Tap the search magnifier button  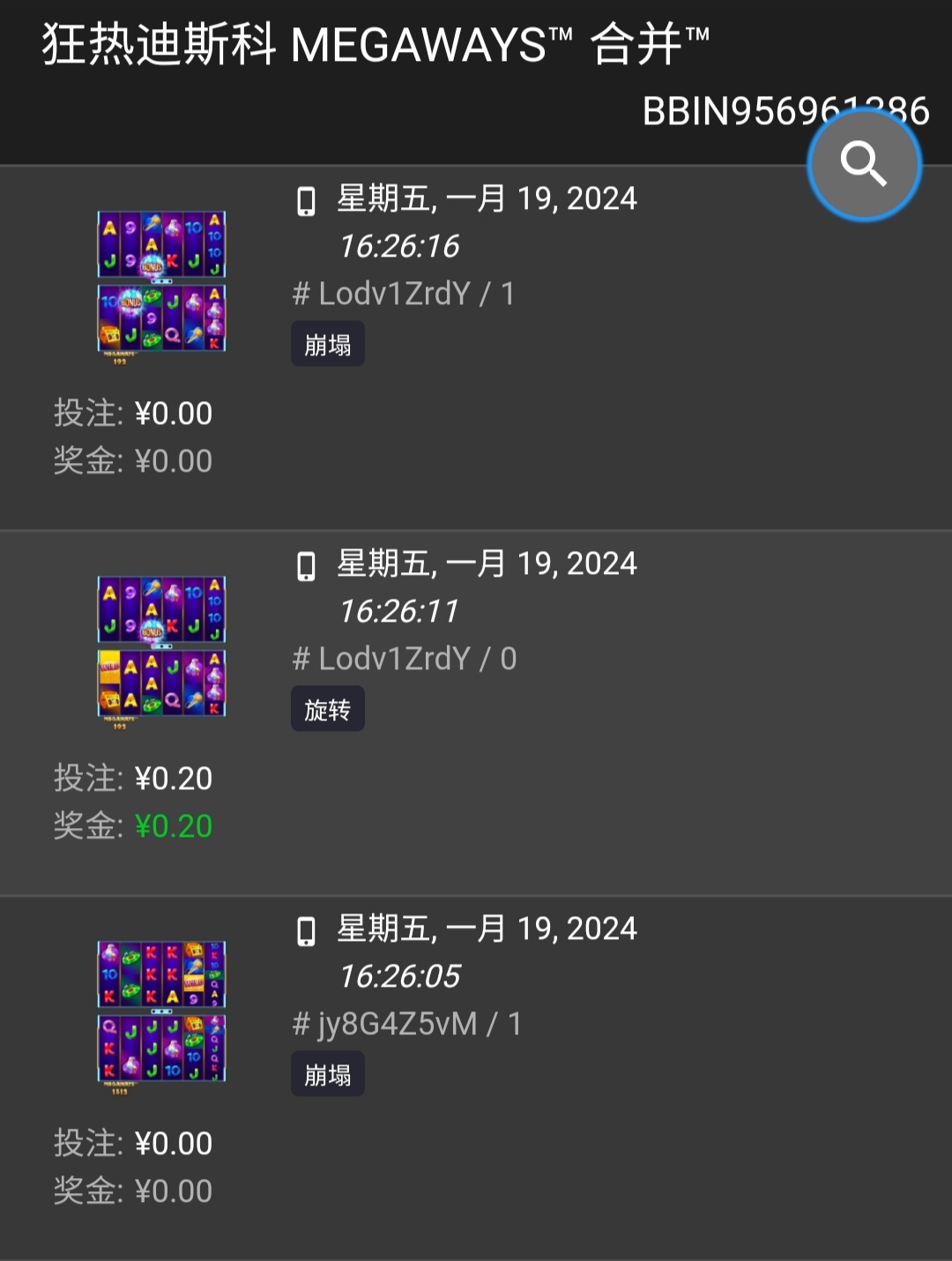[x=864, y=165]
